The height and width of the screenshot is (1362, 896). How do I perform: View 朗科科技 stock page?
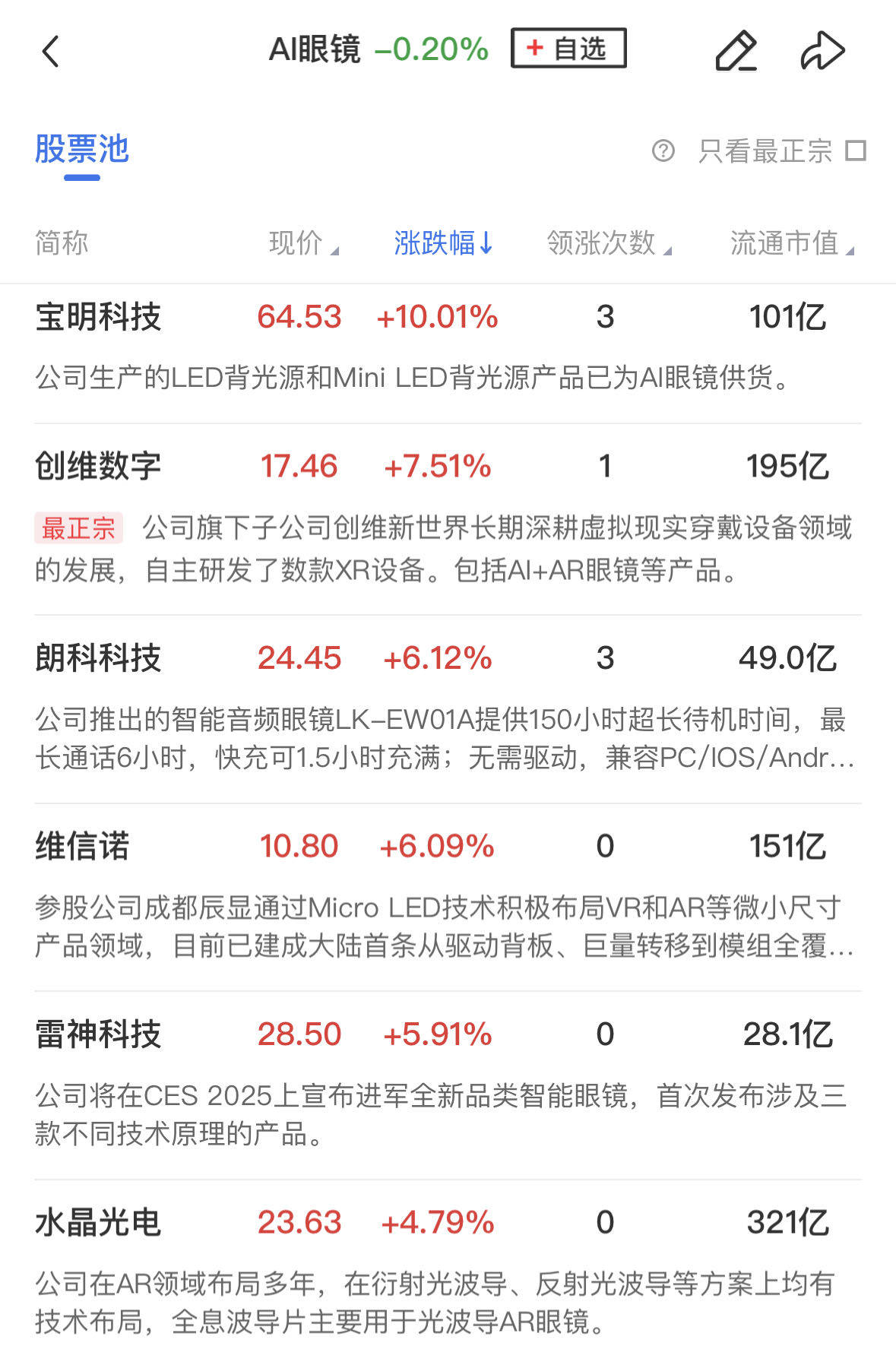point(99,657)
